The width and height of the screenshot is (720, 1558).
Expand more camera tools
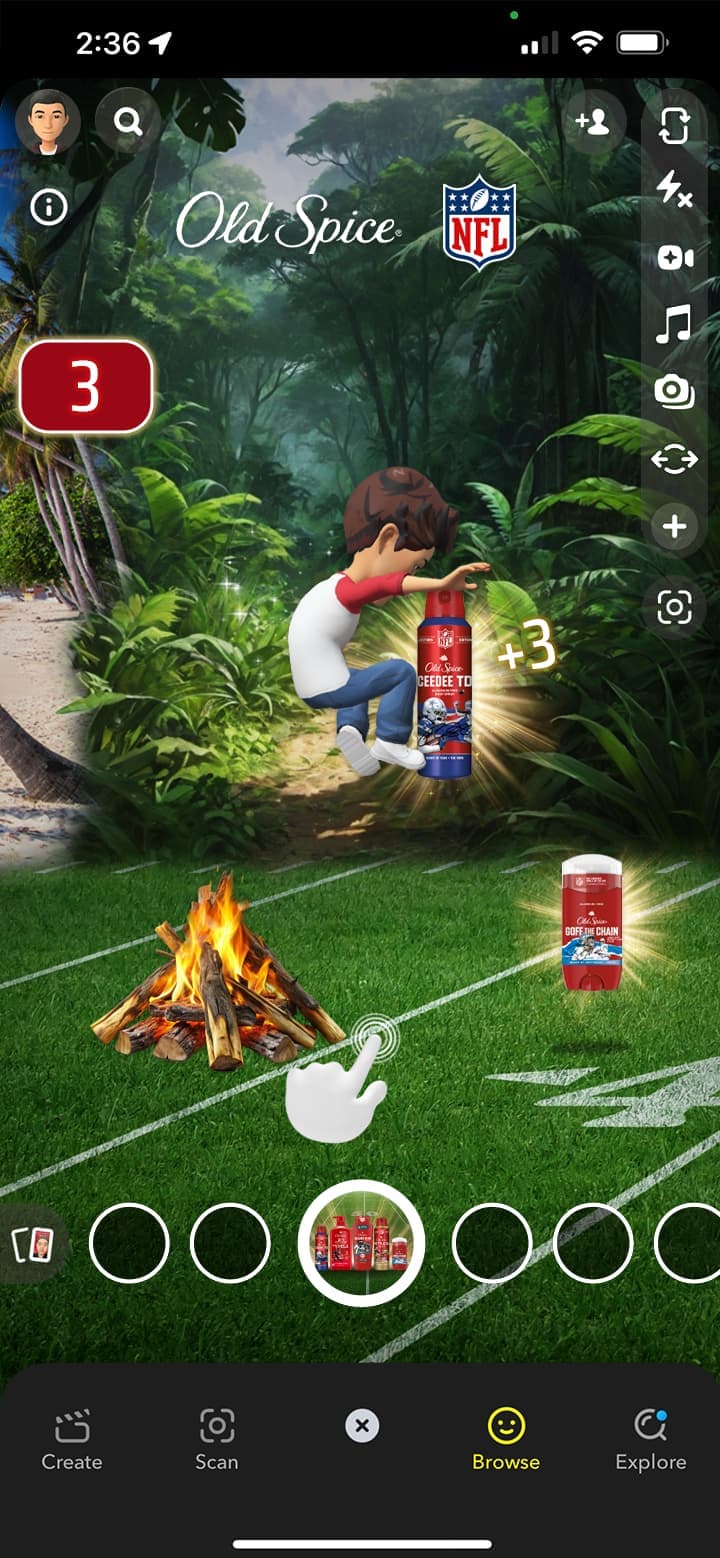(x=674, y=526)
